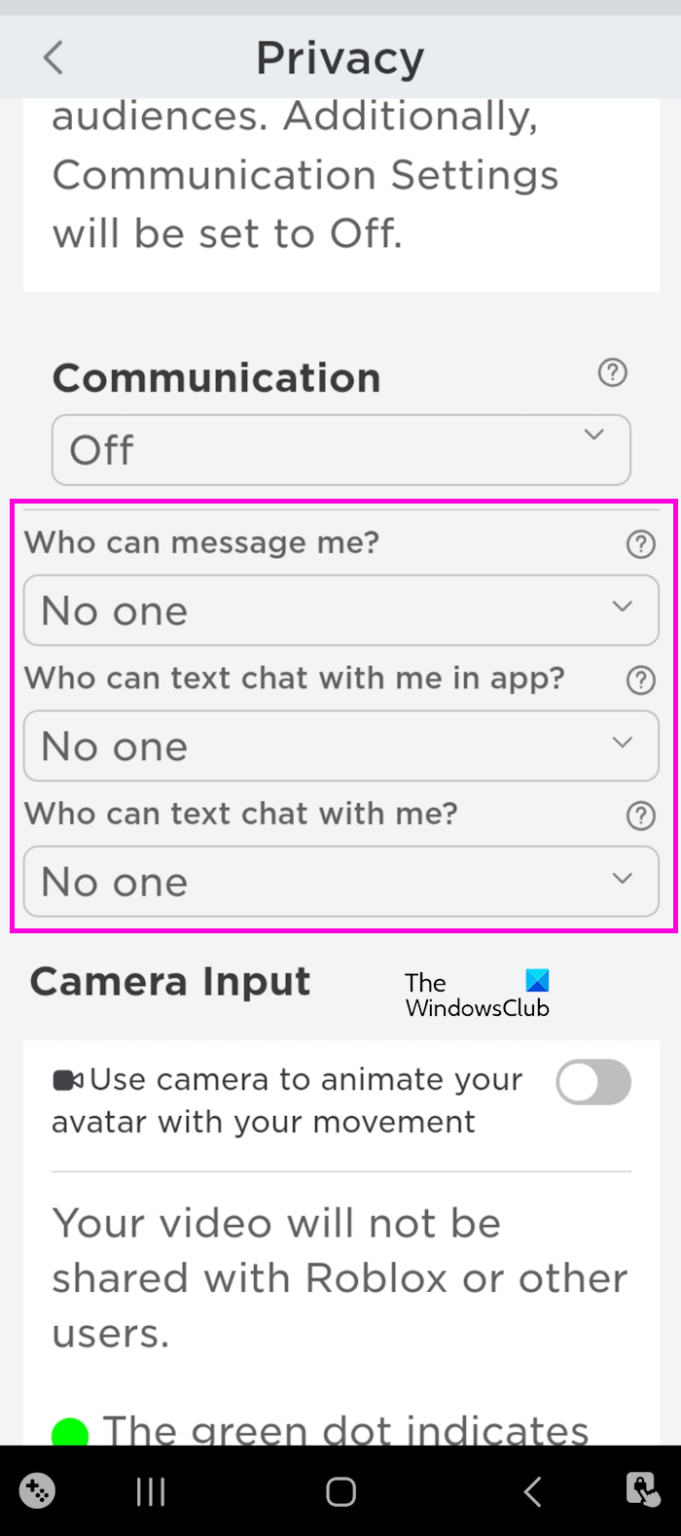This screenshot has width=681, height=1536.
Task: View help for "Who can message me?"
Action: pos(640,544)
